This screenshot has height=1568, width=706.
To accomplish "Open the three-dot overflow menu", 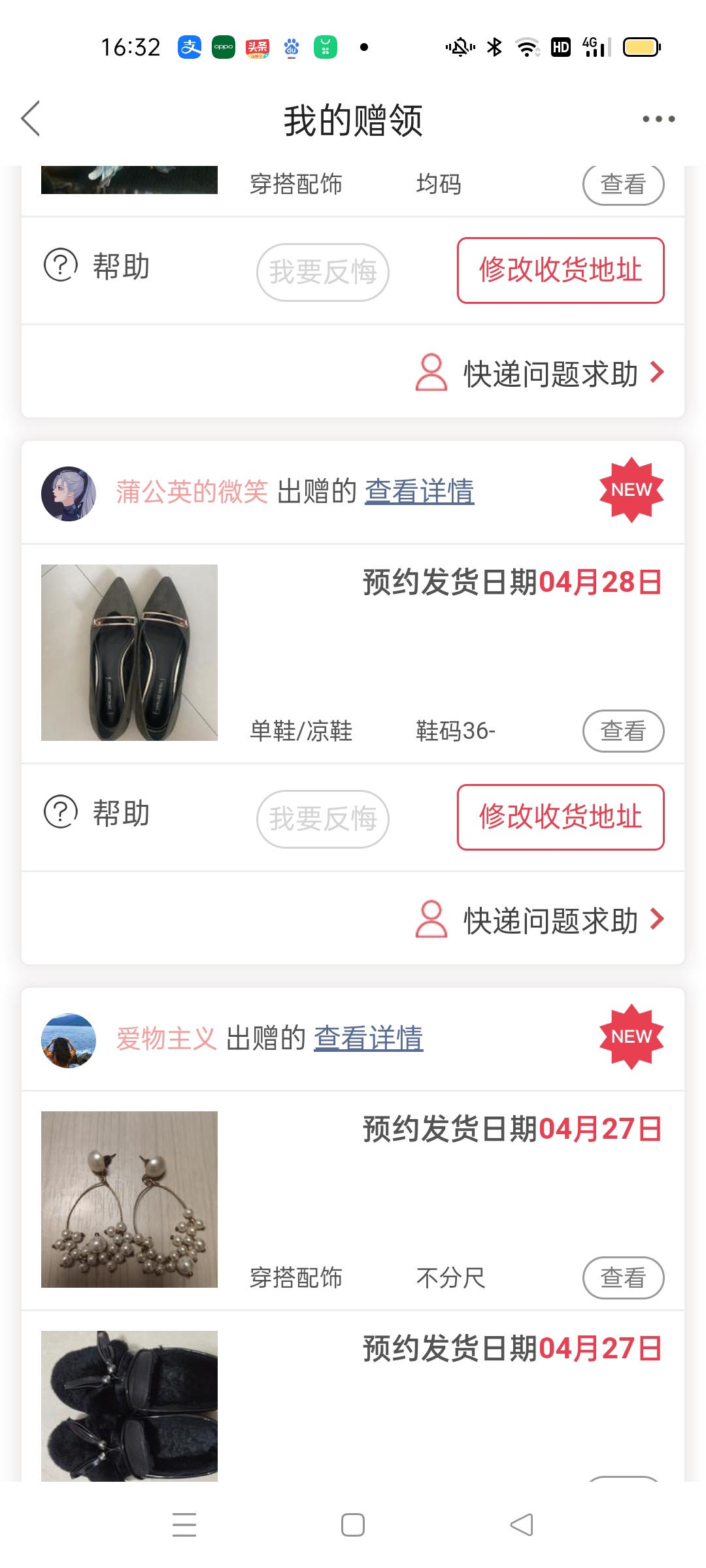I will [658, 119].
